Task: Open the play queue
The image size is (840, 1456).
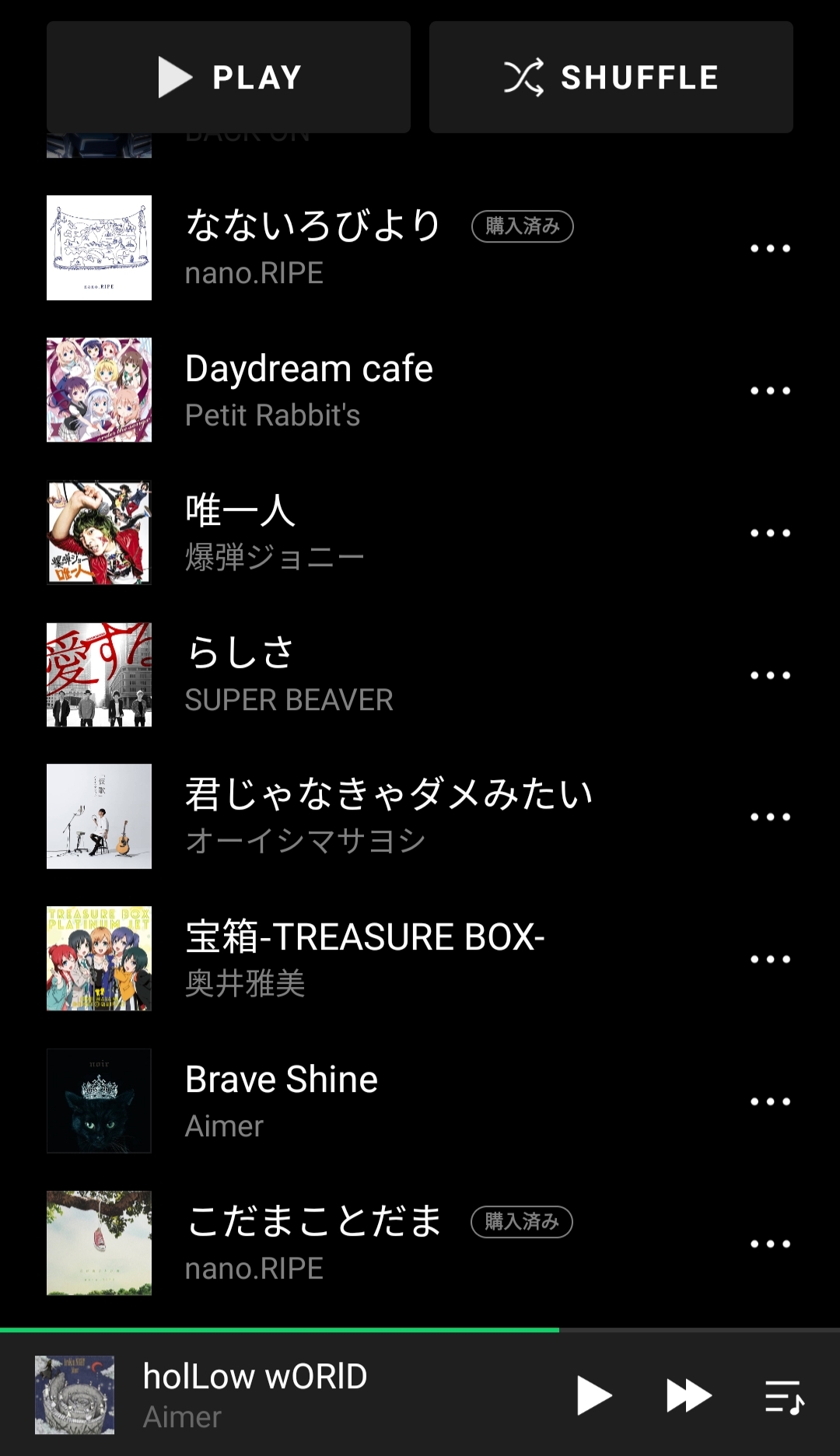Action: tap(784, 1397)
